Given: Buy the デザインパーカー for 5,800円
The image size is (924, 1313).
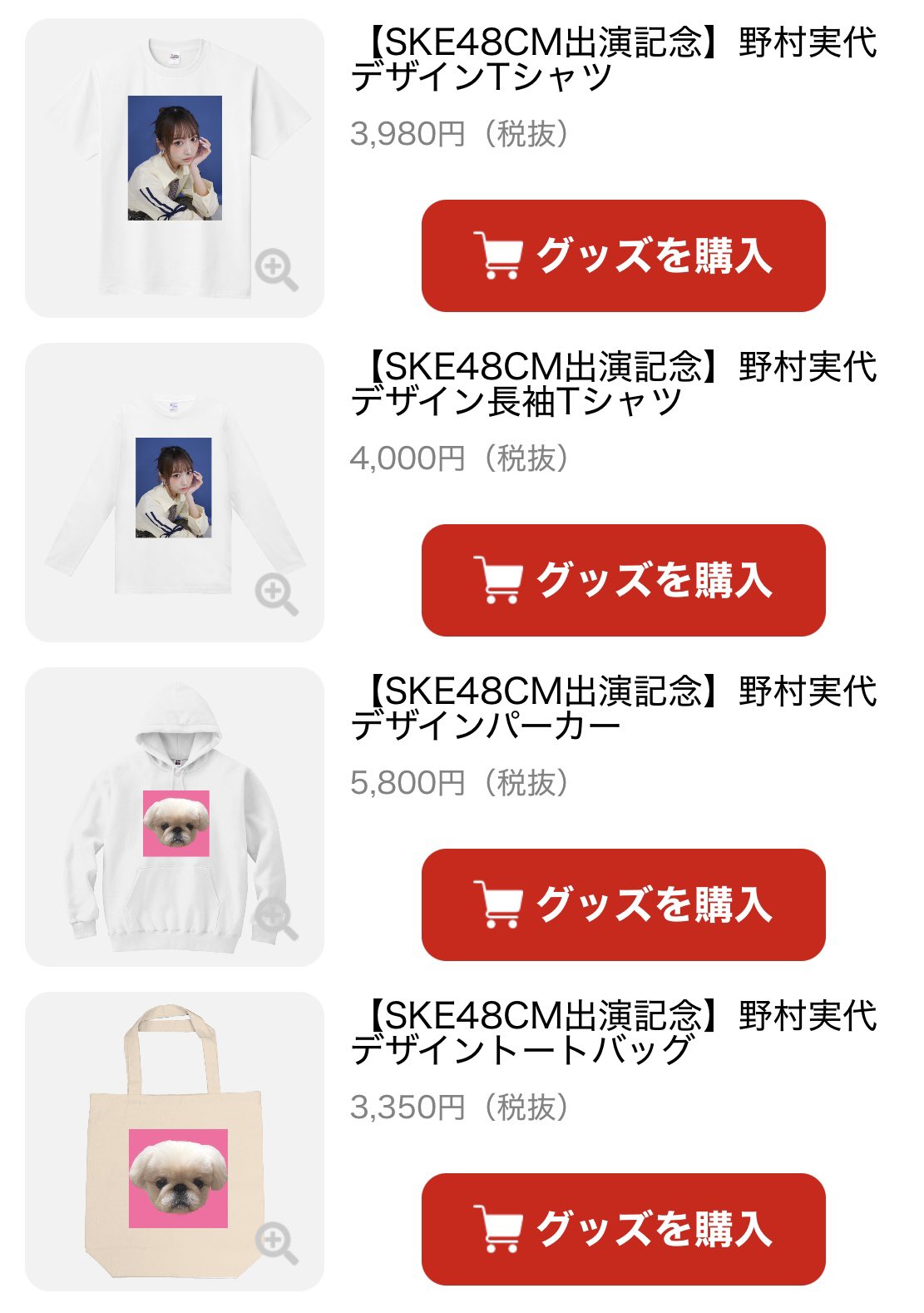Looking at the screenshot, I should click(623, 904).
